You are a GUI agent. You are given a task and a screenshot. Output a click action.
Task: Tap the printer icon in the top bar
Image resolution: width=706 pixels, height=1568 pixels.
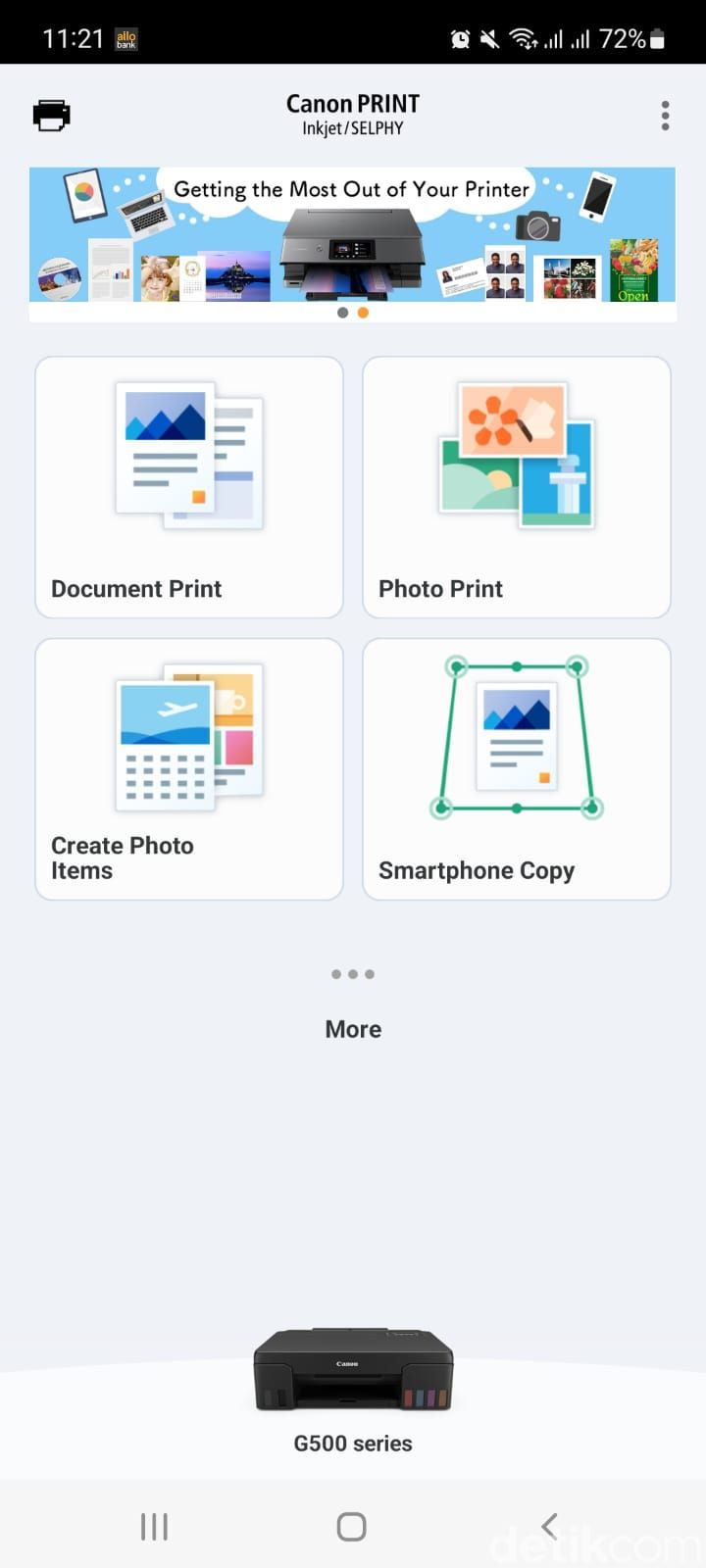pyautogui.click(x=51, y=116)
